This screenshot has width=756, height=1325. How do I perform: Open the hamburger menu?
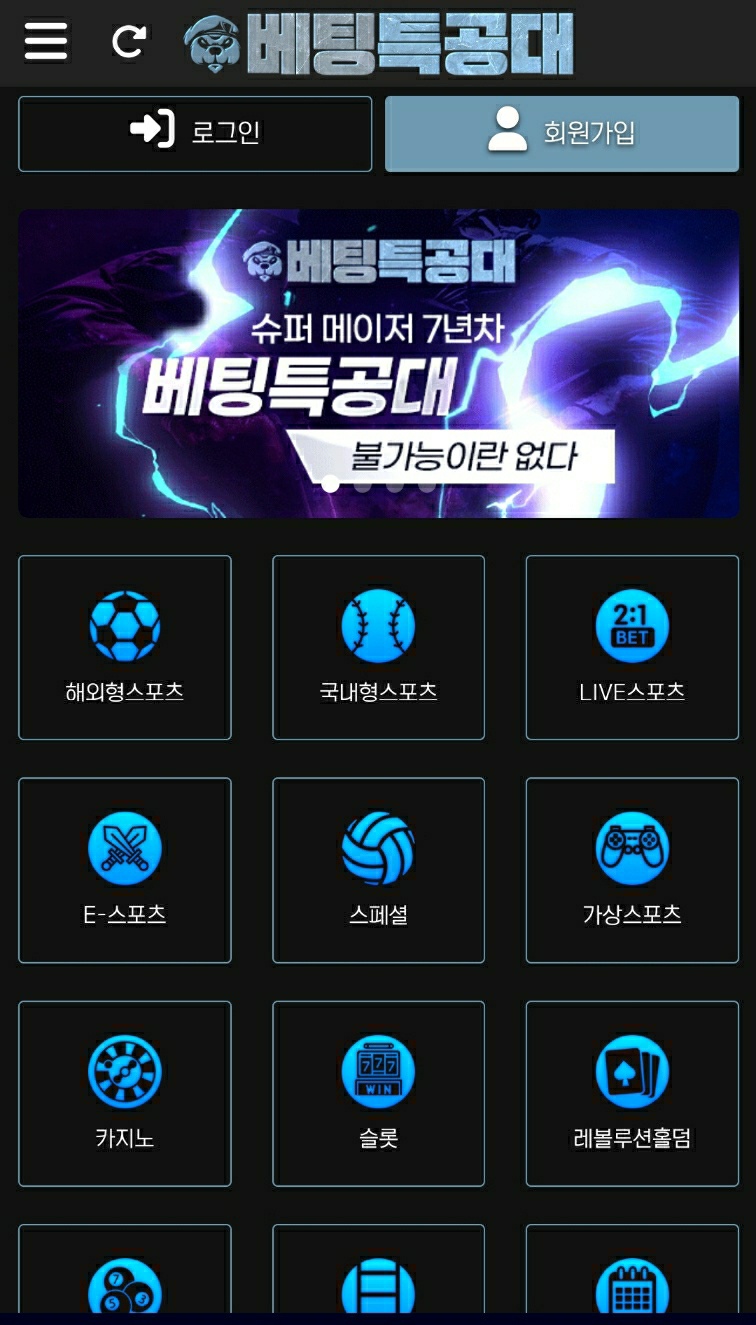[x=46, y=42]
